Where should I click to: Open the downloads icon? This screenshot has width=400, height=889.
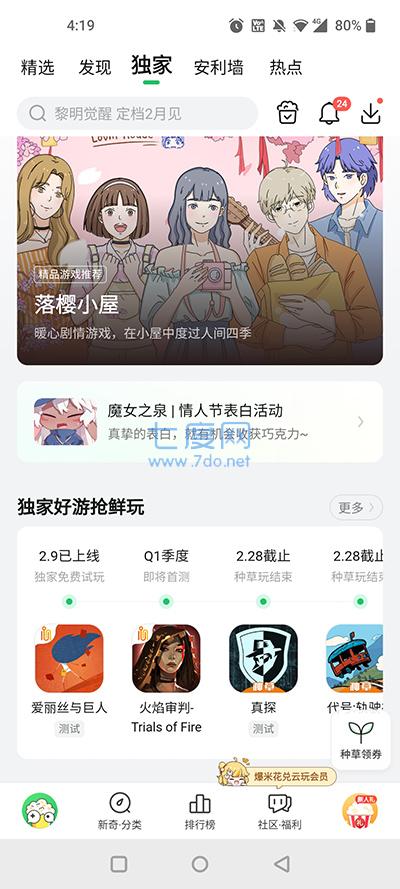coord(371,113)
